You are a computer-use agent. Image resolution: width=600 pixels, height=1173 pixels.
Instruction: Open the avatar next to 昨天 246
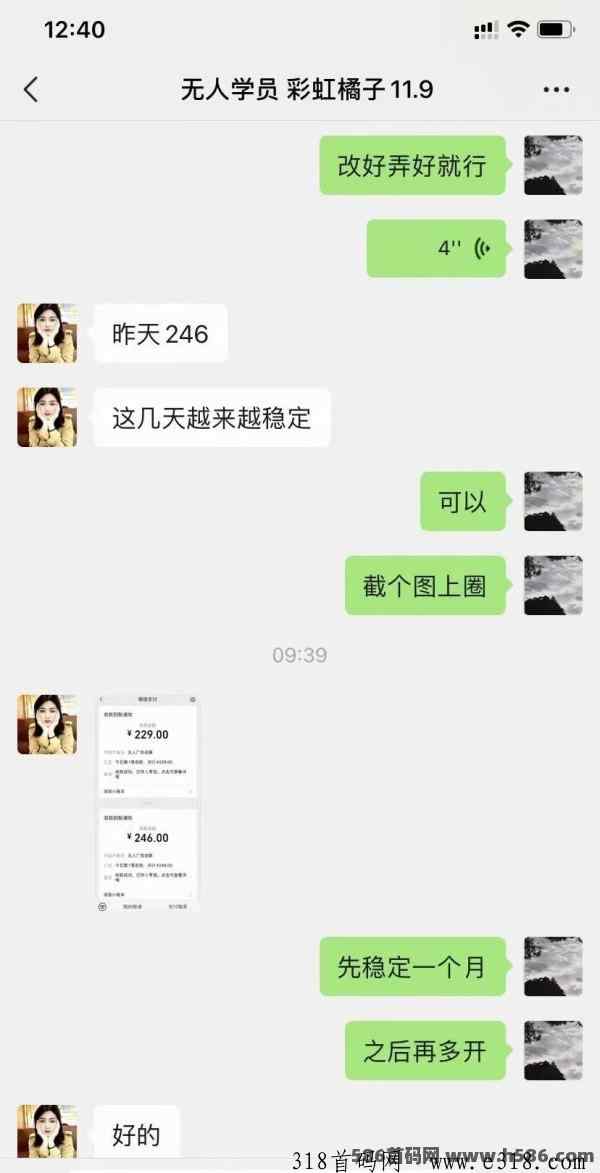click(47, 333)
